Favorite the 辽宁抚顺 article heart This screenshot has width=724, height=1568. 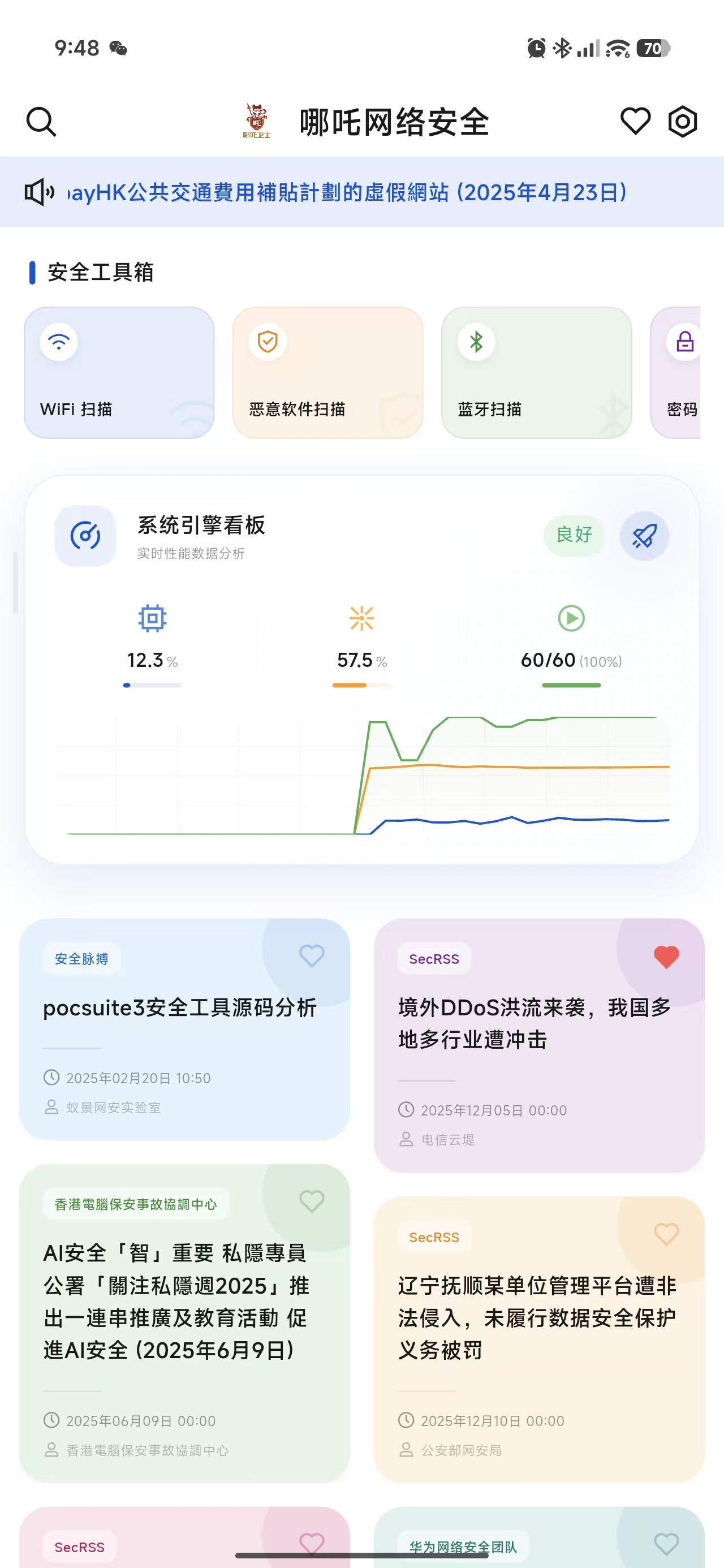666,1235
